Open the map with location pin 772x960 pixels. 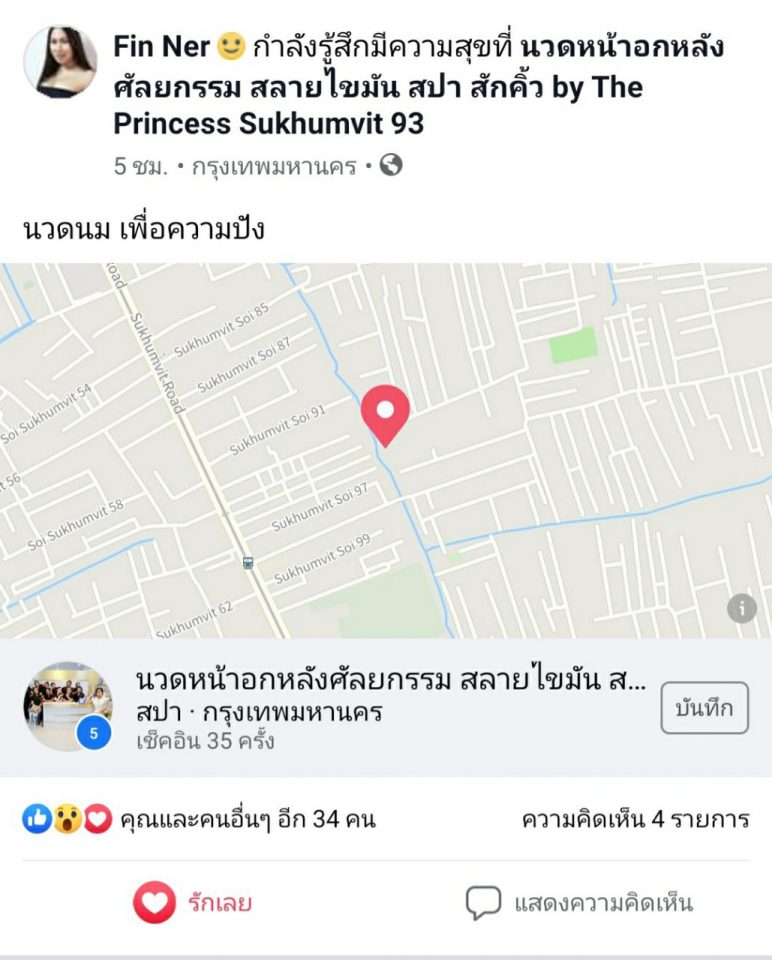click(x=385, y=450)
